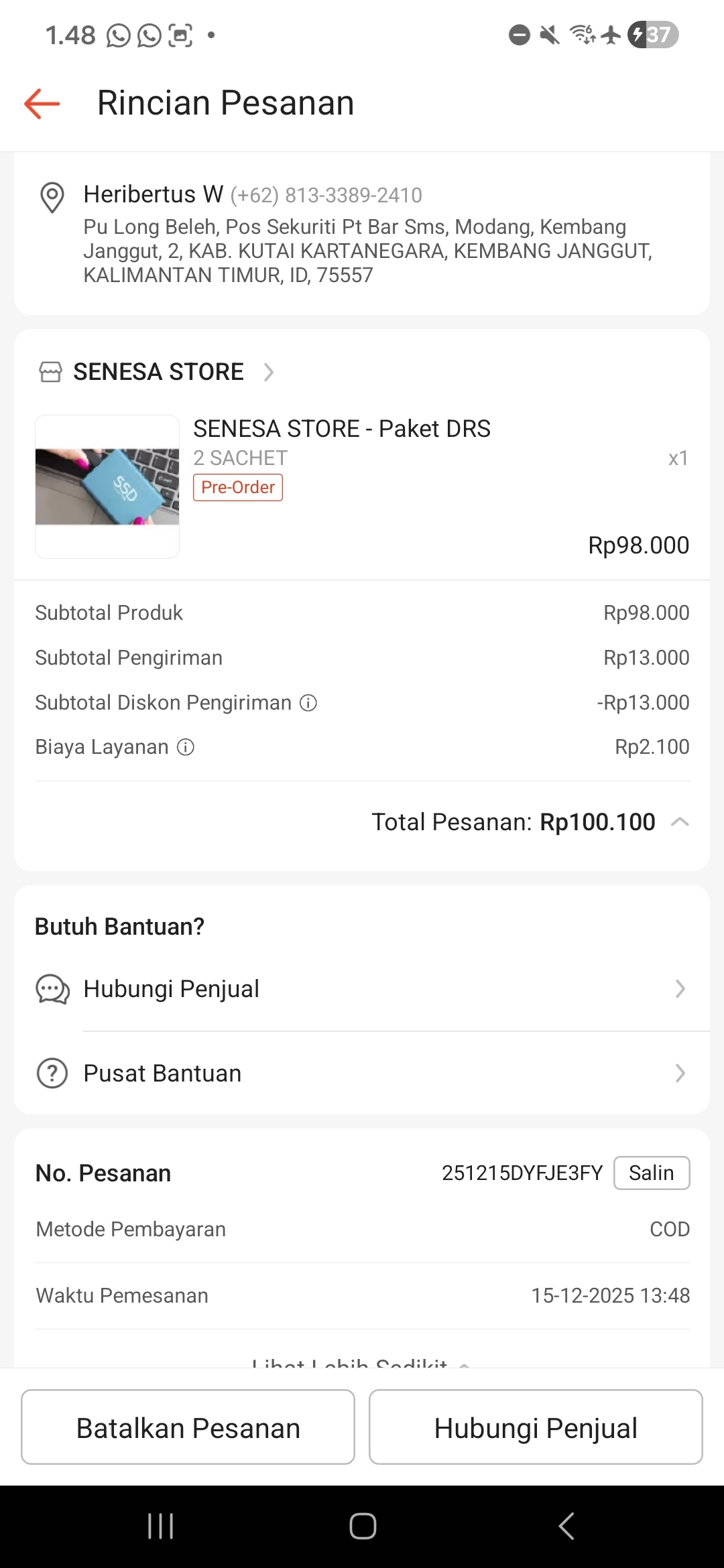Collapse the Total Pesanan breakdown

680,822
